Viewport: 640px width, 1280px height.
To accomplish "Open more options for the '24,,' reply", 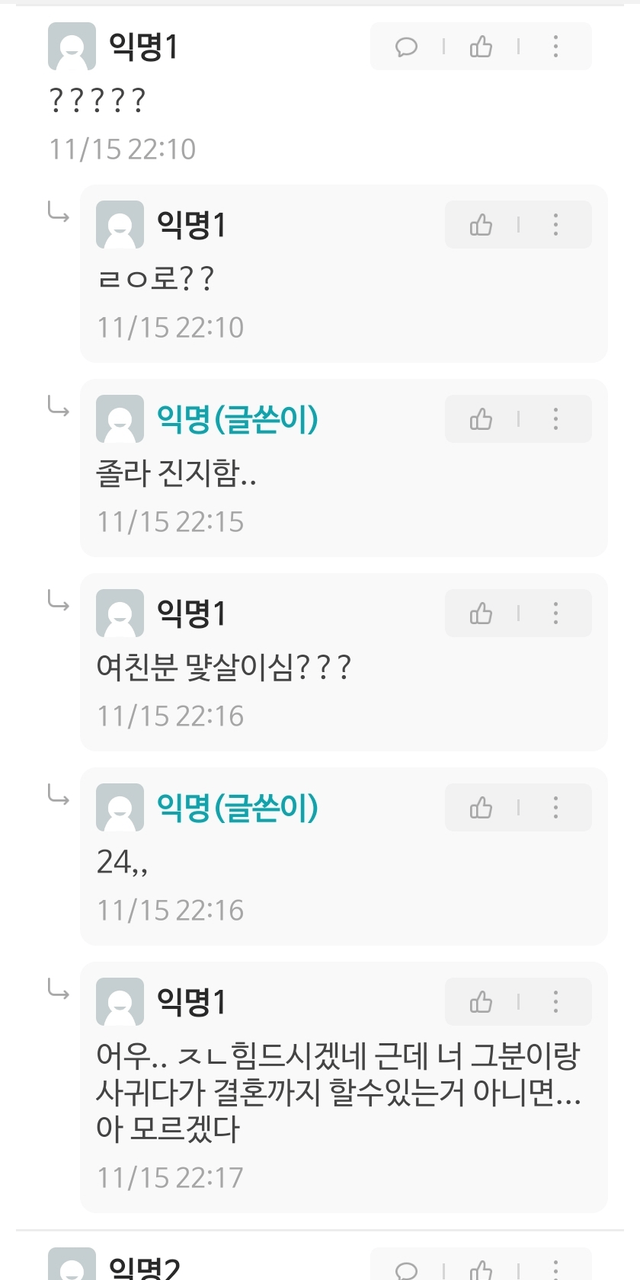I will (x=556, y=807).
